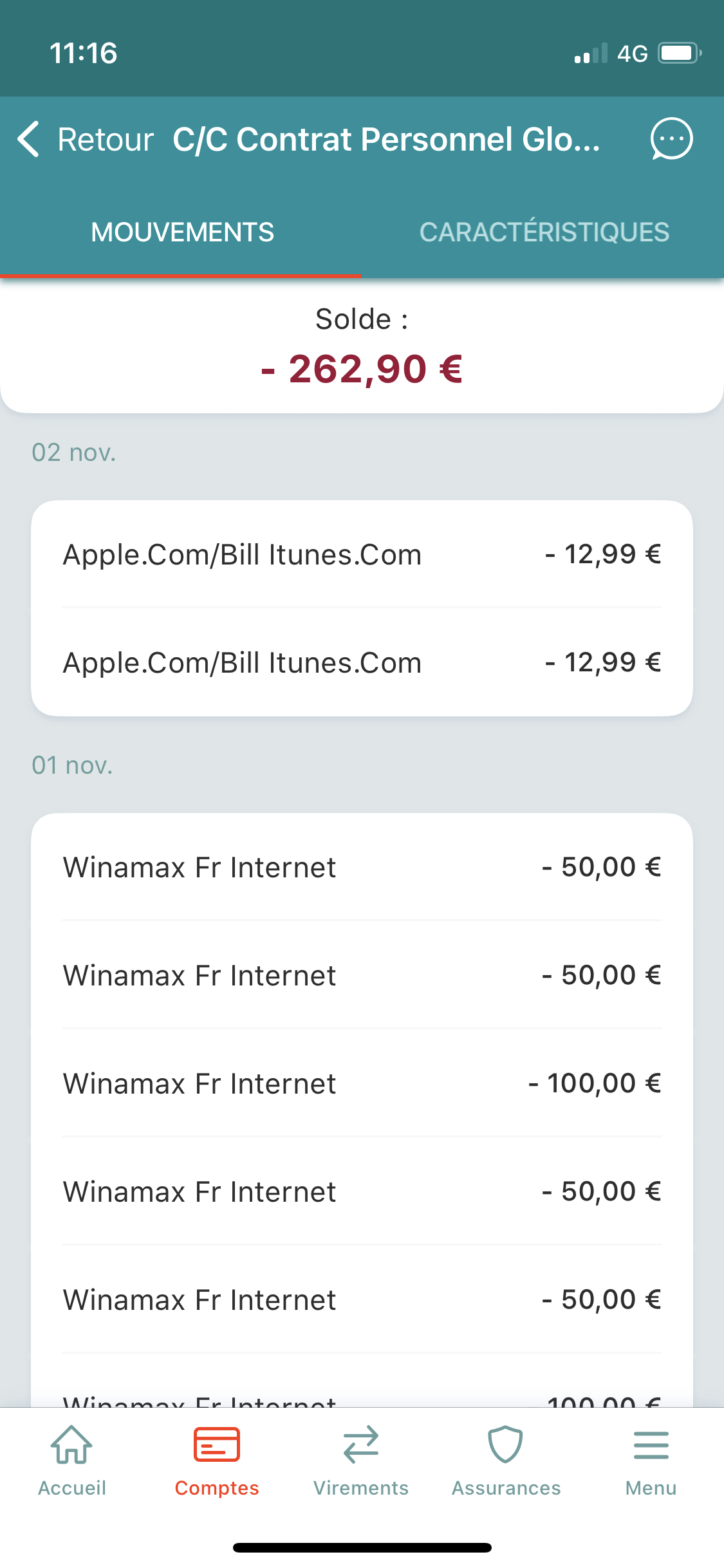
Task: Switch to the Caractéristiques tab
Action: pyautogui.click(x=544, y=232)
